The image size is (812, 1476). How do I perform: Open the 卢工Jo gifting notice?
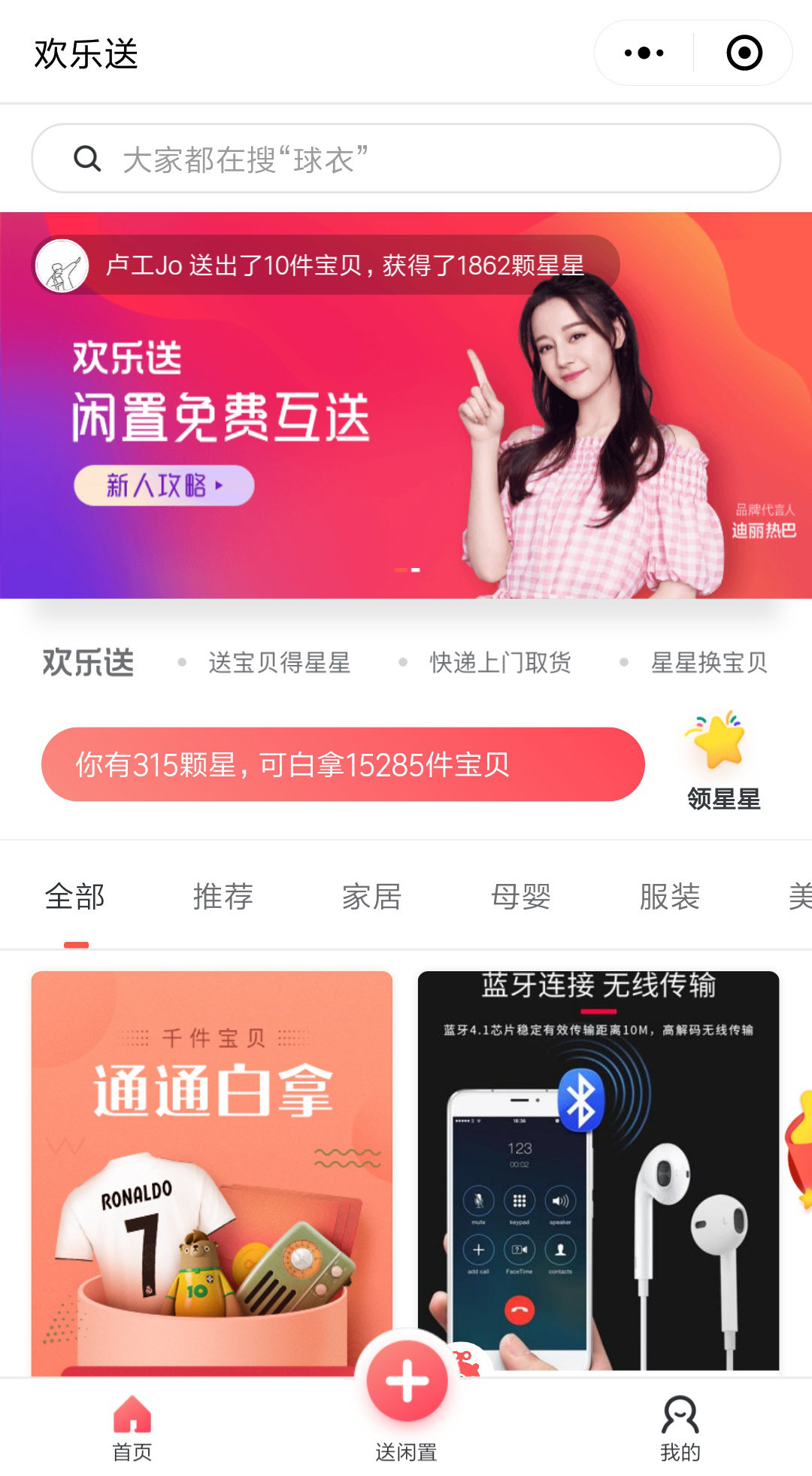coord(327,266)
